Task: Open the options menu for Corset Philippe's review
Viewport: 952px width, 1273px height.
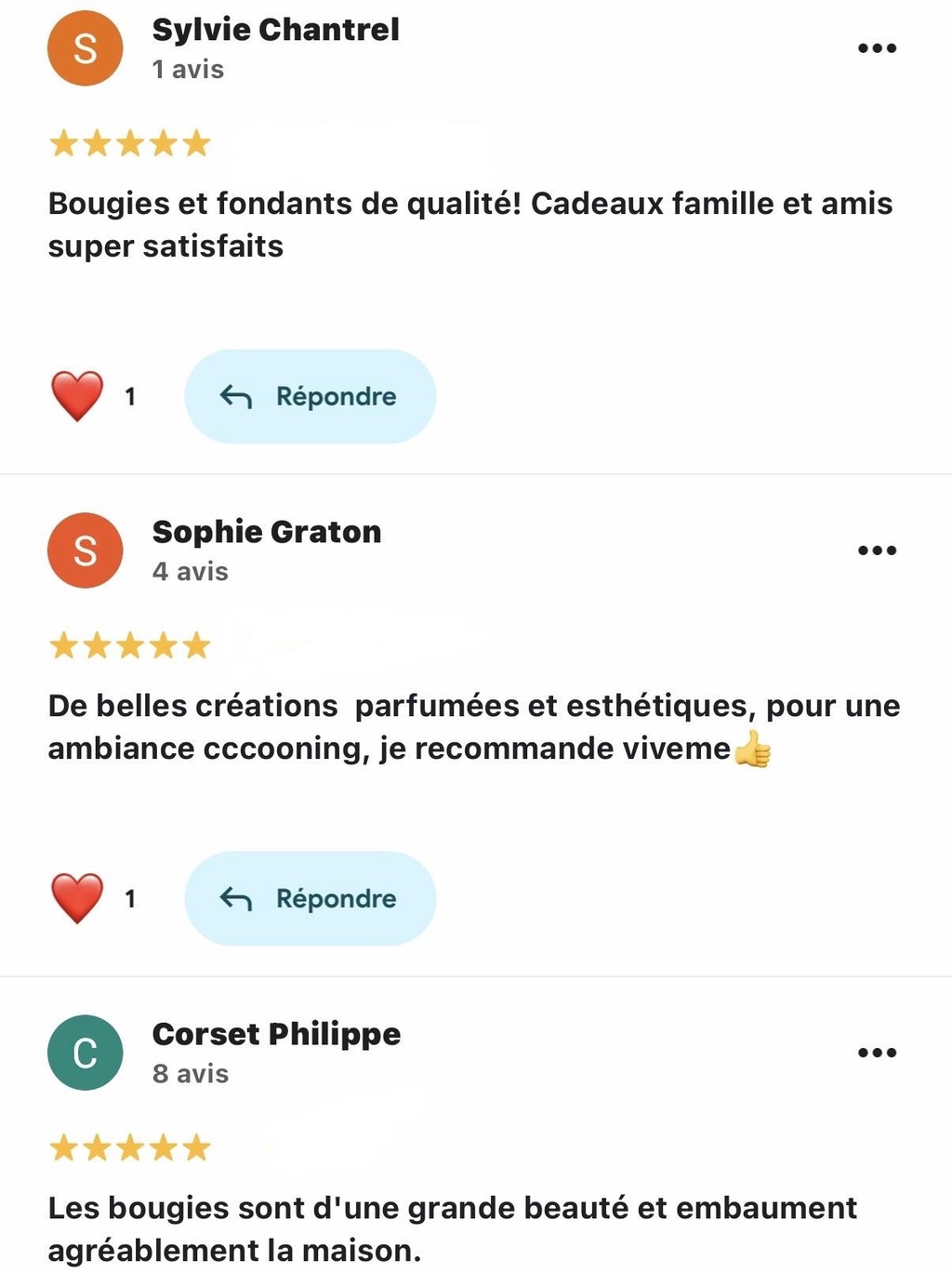Action: [x=877, y=1053]
